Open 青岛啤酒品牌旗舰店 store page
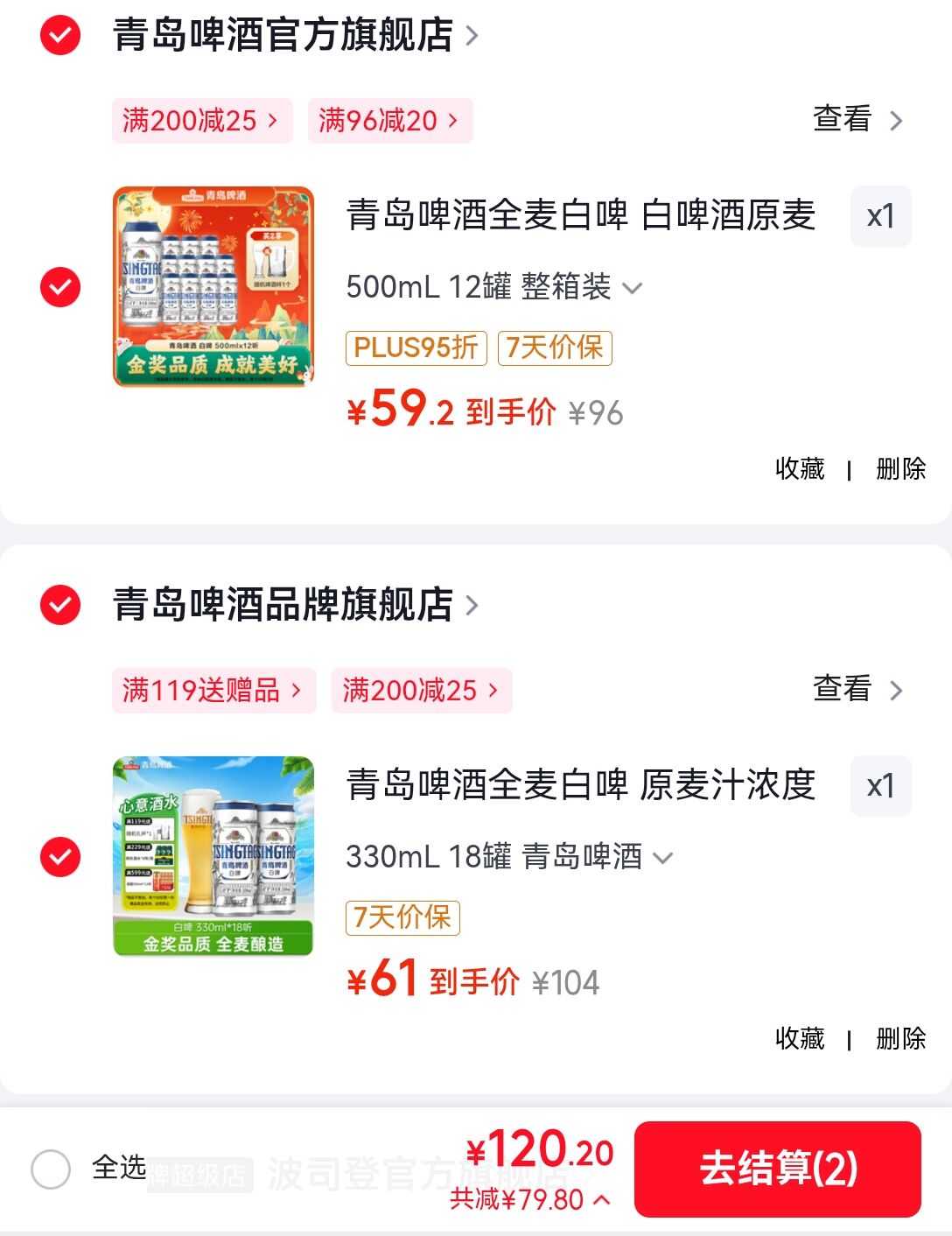Viewport: 952px width, 1236px height. pyautogui.click(x=296, y=605)
